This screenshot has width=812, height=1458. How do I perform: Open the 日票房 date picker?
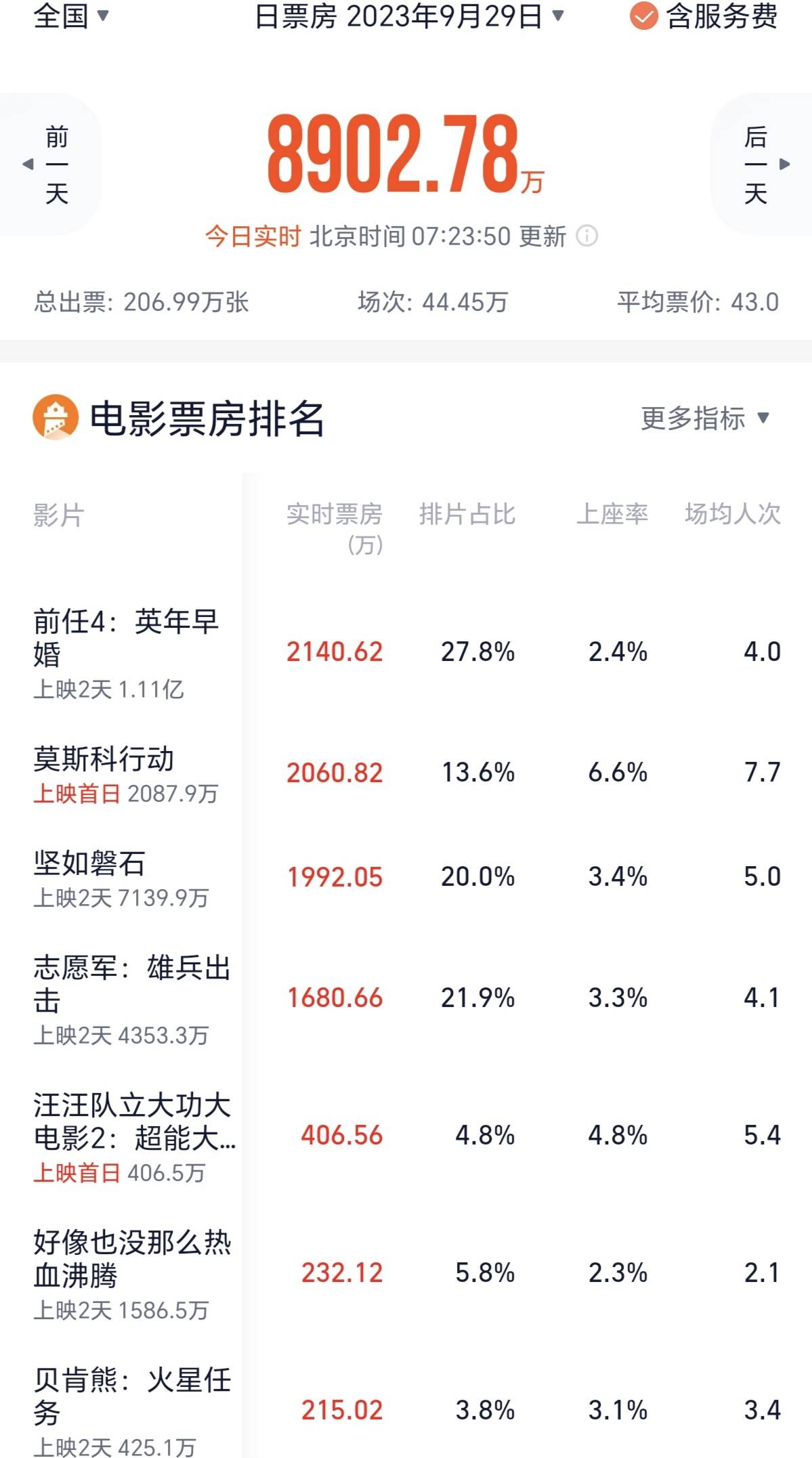coord(408,16)
